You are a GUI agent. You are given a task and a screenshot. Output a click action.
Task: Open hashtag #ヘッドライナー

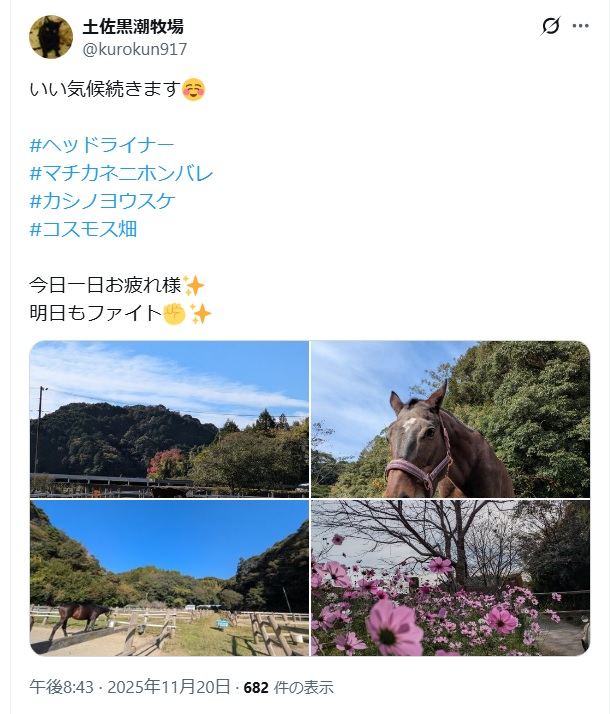103,145
